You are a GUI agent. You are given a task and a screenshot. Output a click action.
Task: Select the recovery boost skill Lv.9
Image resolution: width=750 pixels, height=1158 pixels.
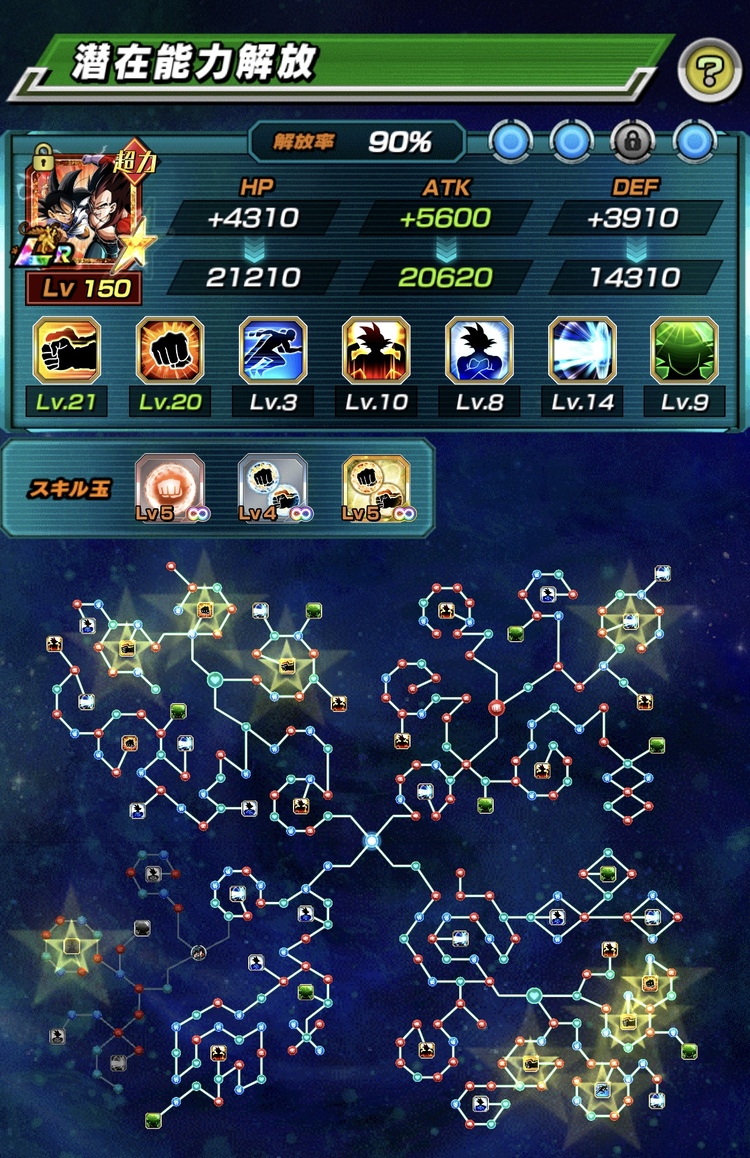(x=684, y=351)
